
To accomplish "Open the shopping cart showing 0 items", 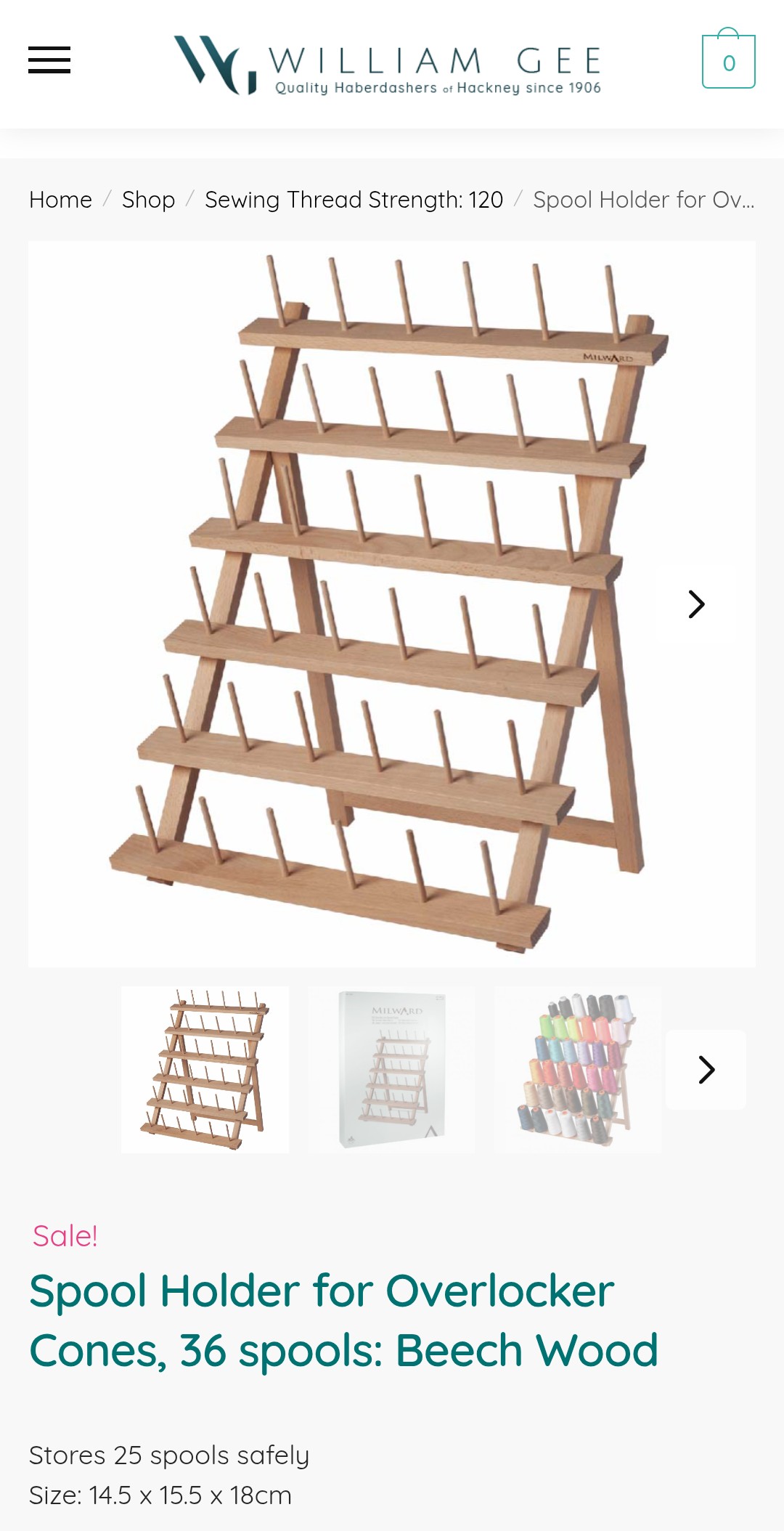I will click(x=728, y=62).
